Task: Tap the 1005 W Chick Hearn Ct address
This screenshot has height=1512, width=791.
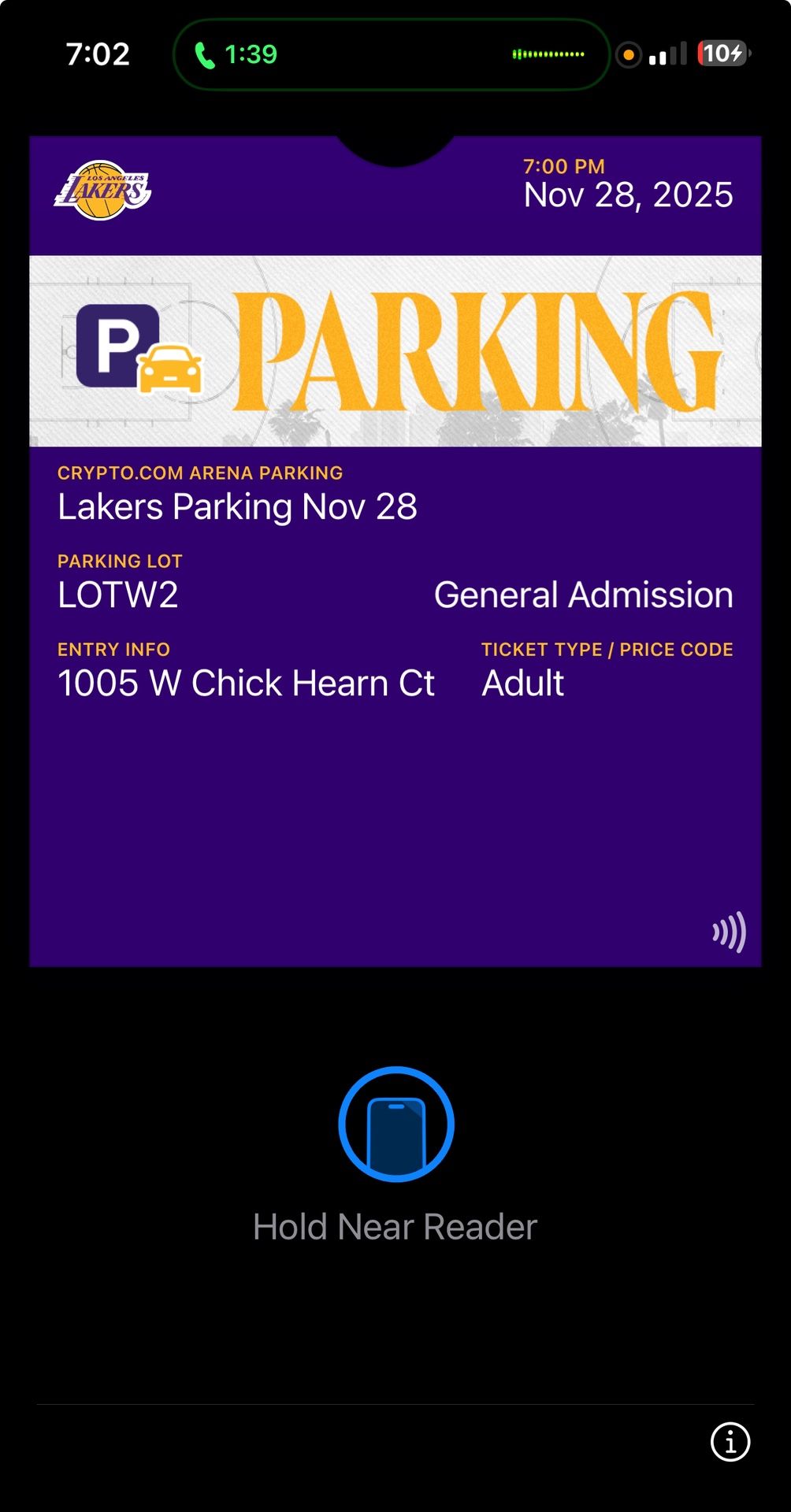Action: coord(245,684)
